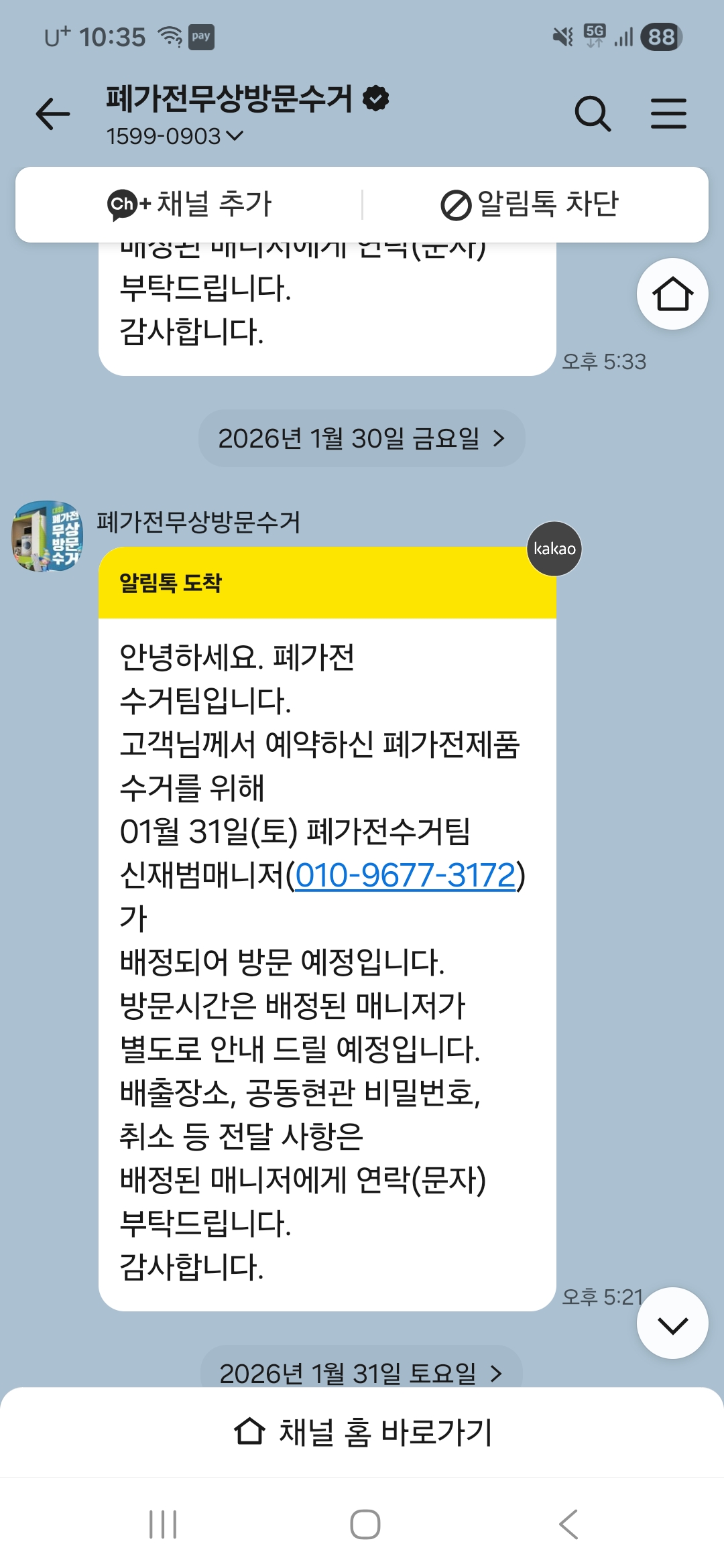Go back using the top arrow

53,113
